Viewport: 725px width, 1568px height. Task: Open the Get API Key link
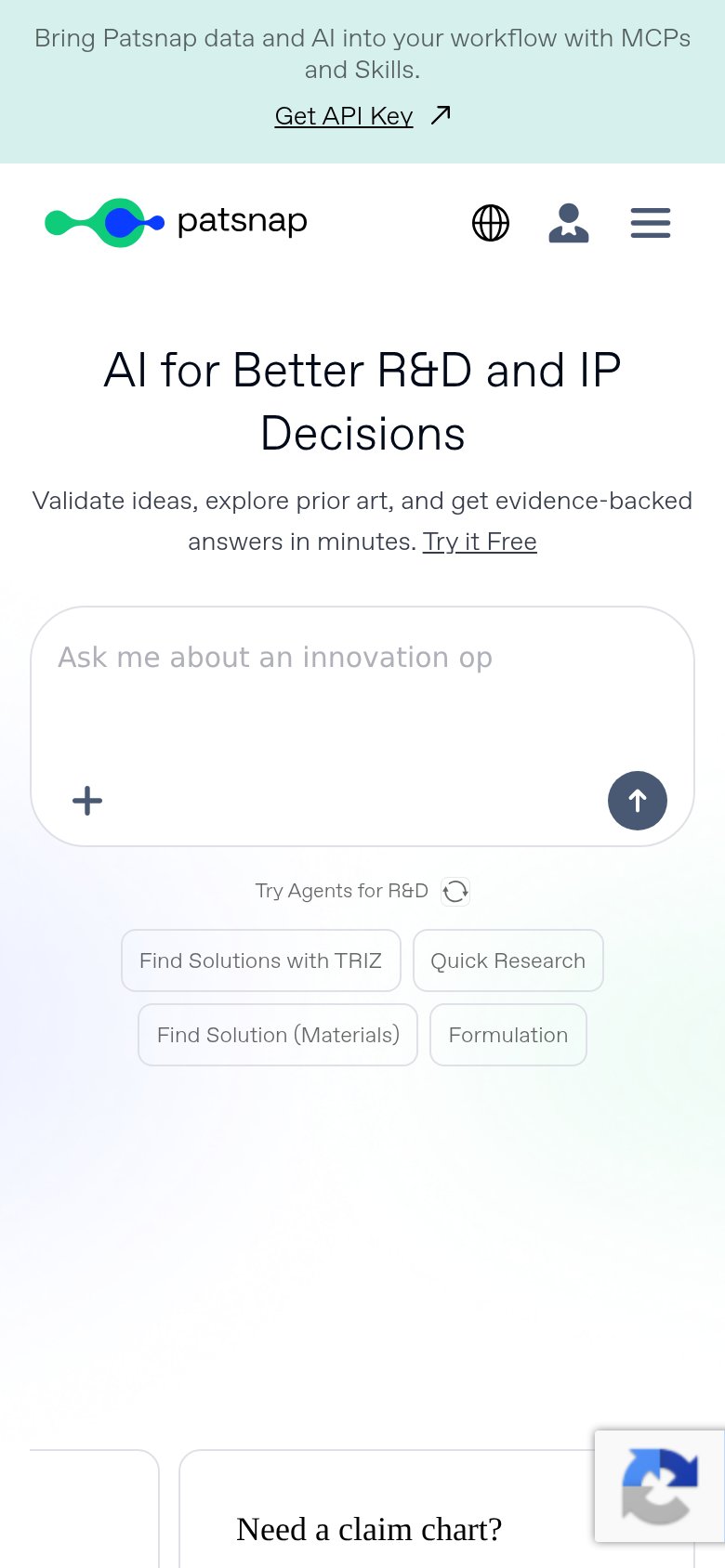coord(362,116)
